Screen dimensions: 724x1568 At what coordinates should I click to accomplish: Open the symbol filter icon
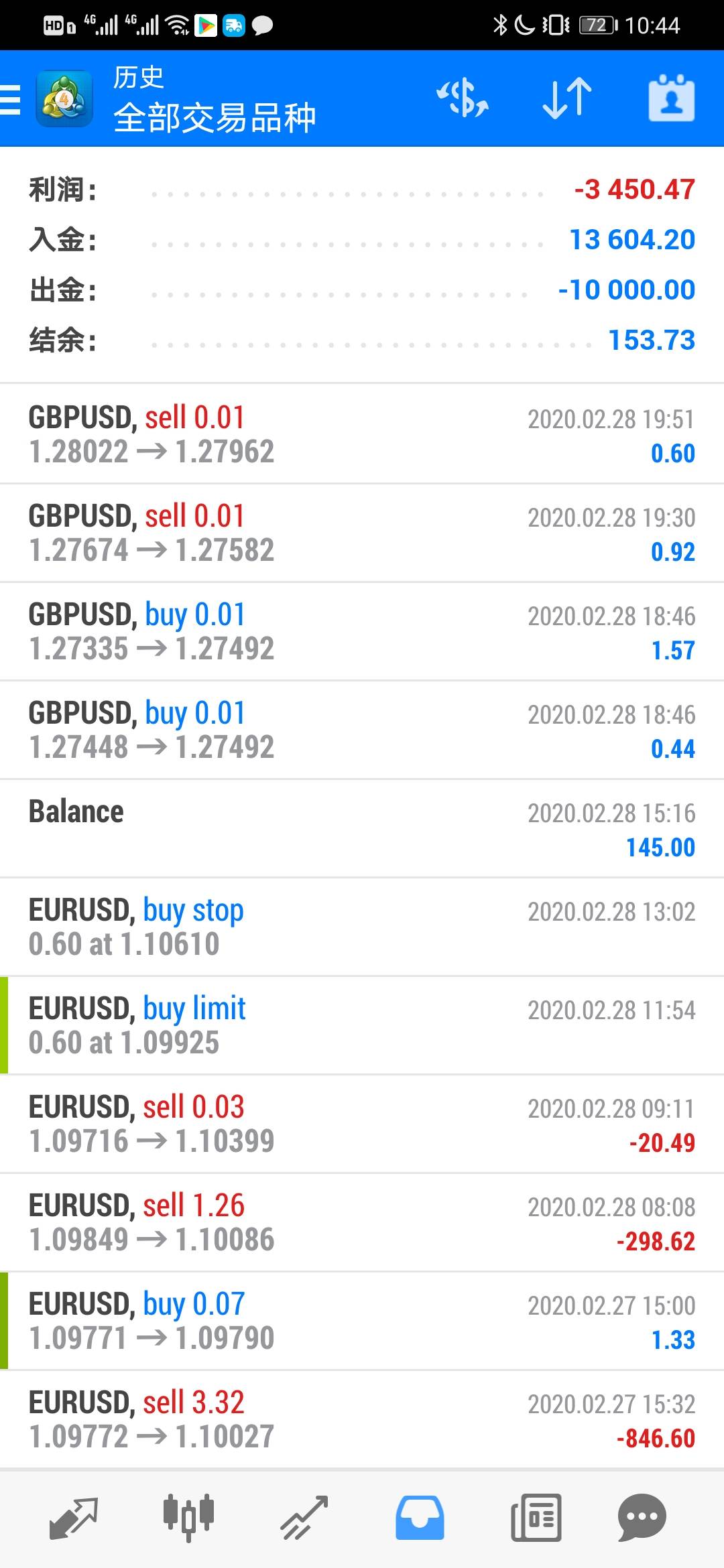pos(463,98)
